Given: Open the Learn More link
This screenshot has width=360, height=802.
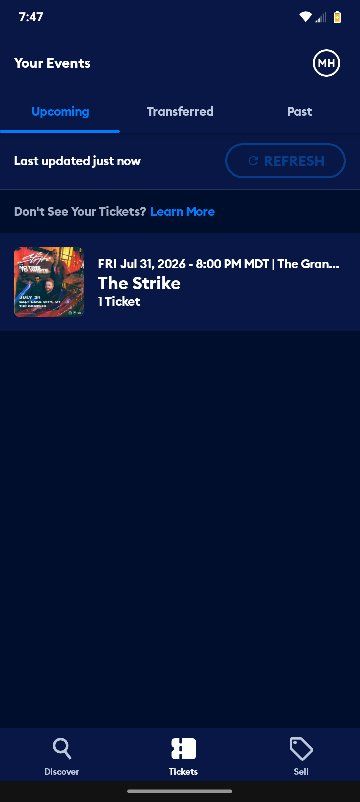Looking at the screenshot, I should tap(183, 212).
